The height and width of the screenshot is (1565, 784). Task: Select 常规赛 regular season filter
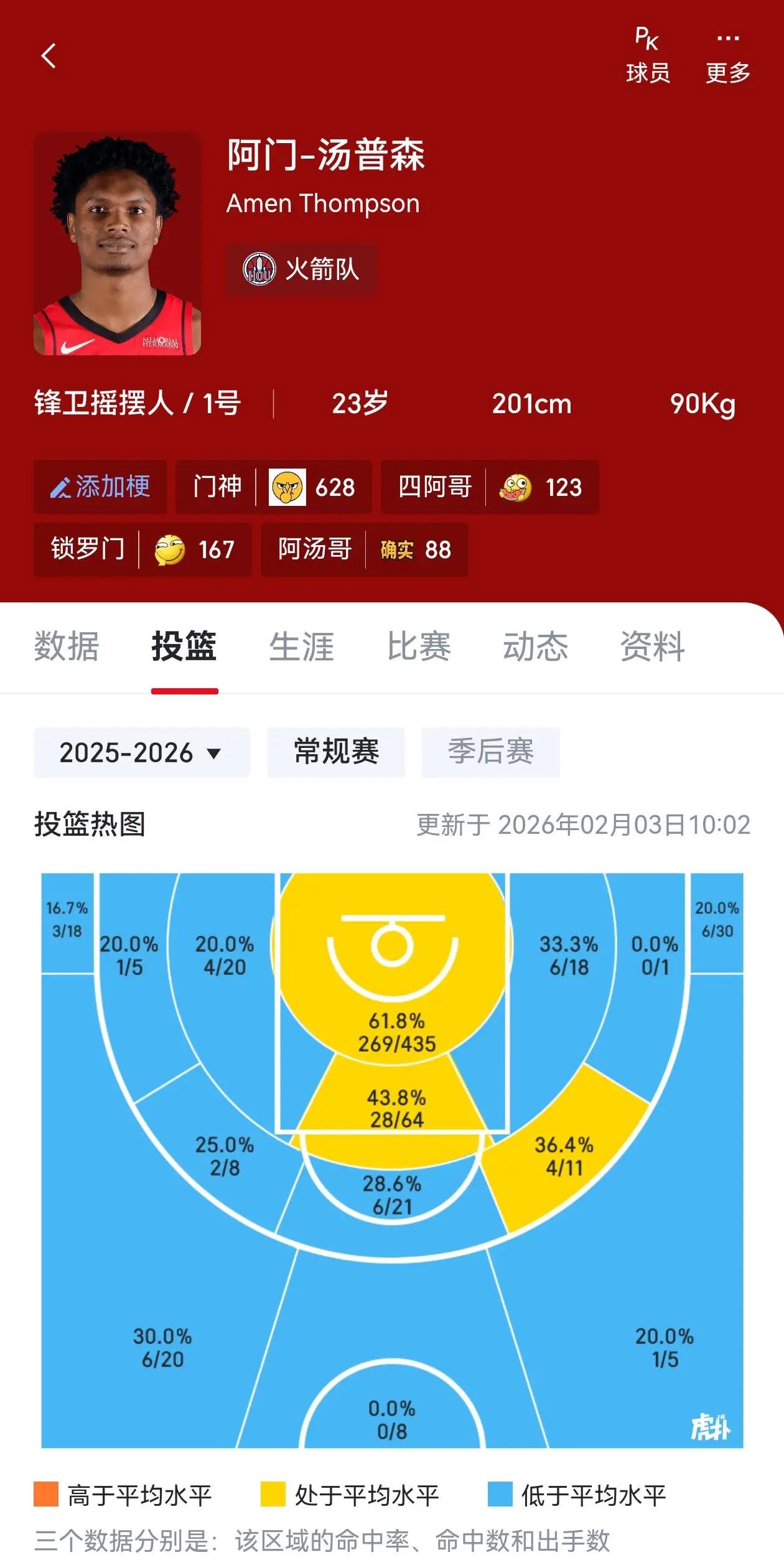pyautogui.click(x=334, y=752)
